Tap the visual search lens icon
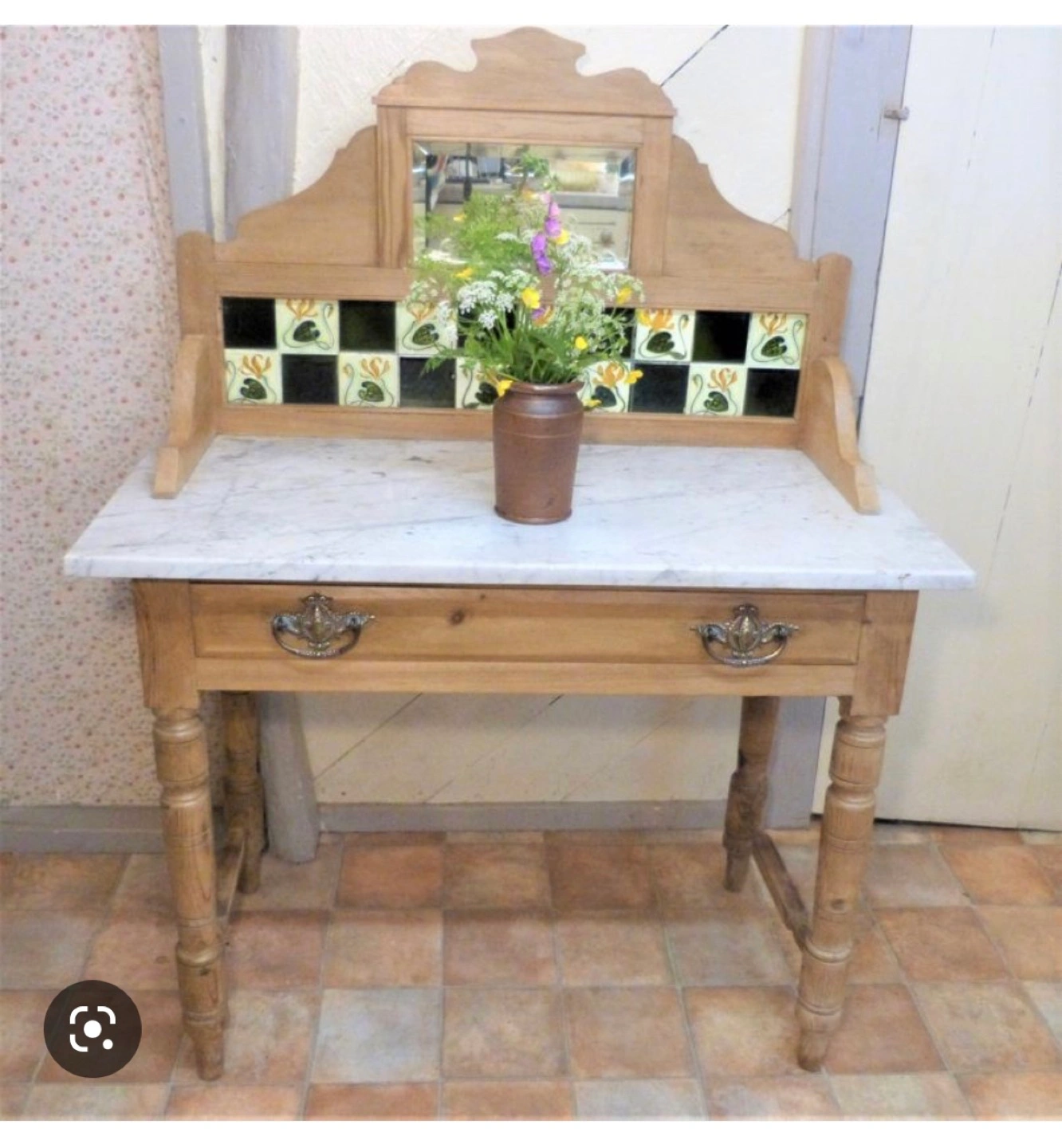The width and height of the screenshot is (1062, 1148). 92,1028
